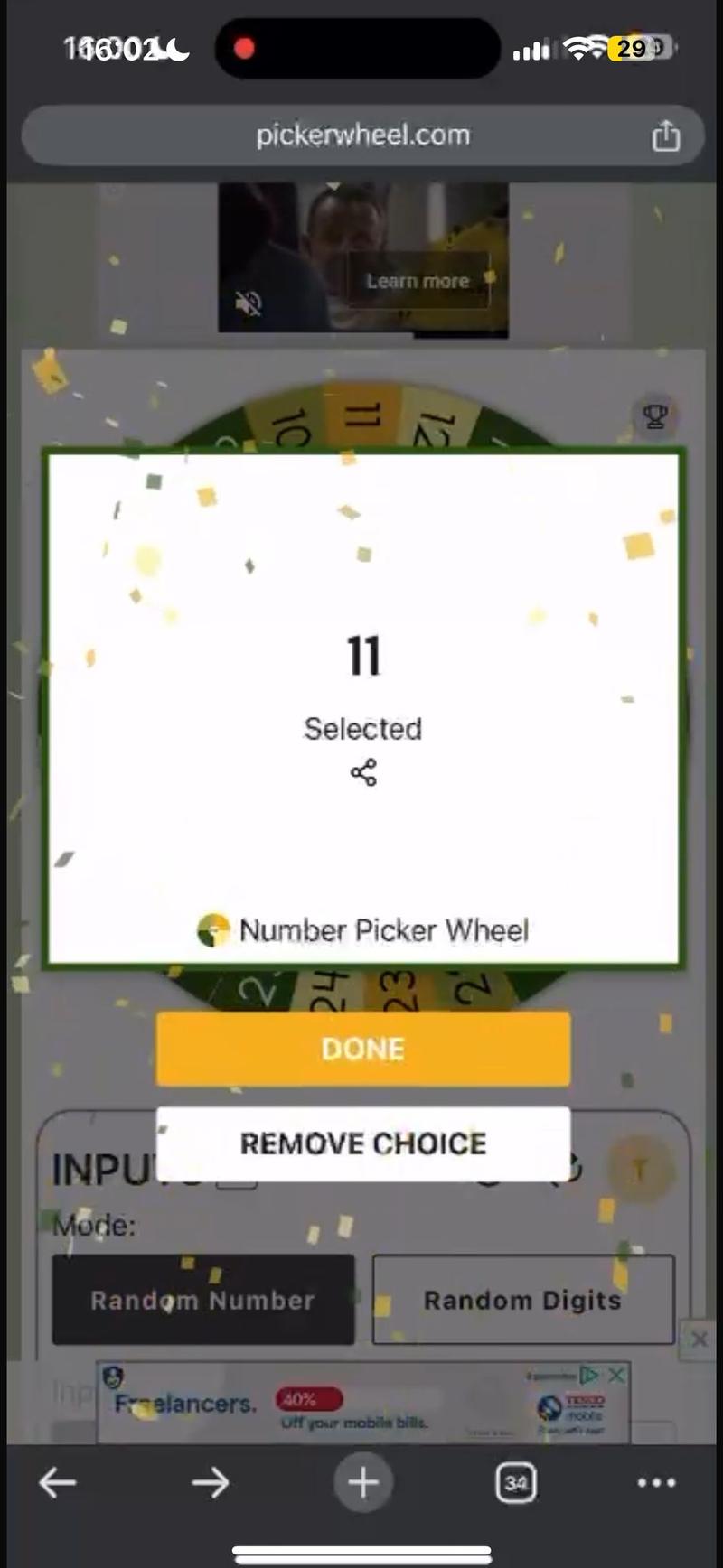Open a new browser tab
This screenshot has width=723, height=1568.
pyautogui.click(x=362, y=1482)
